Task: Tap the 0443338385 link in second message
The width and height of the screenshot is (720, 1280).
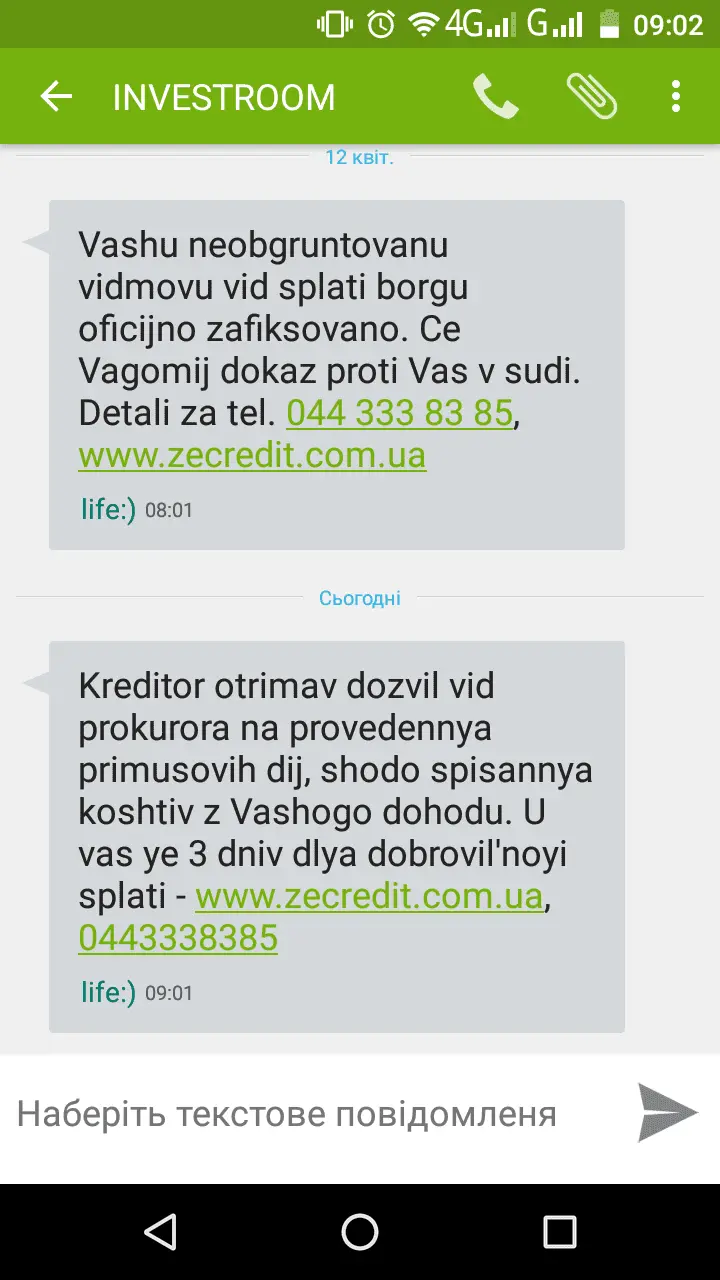Action: [178, 938]
